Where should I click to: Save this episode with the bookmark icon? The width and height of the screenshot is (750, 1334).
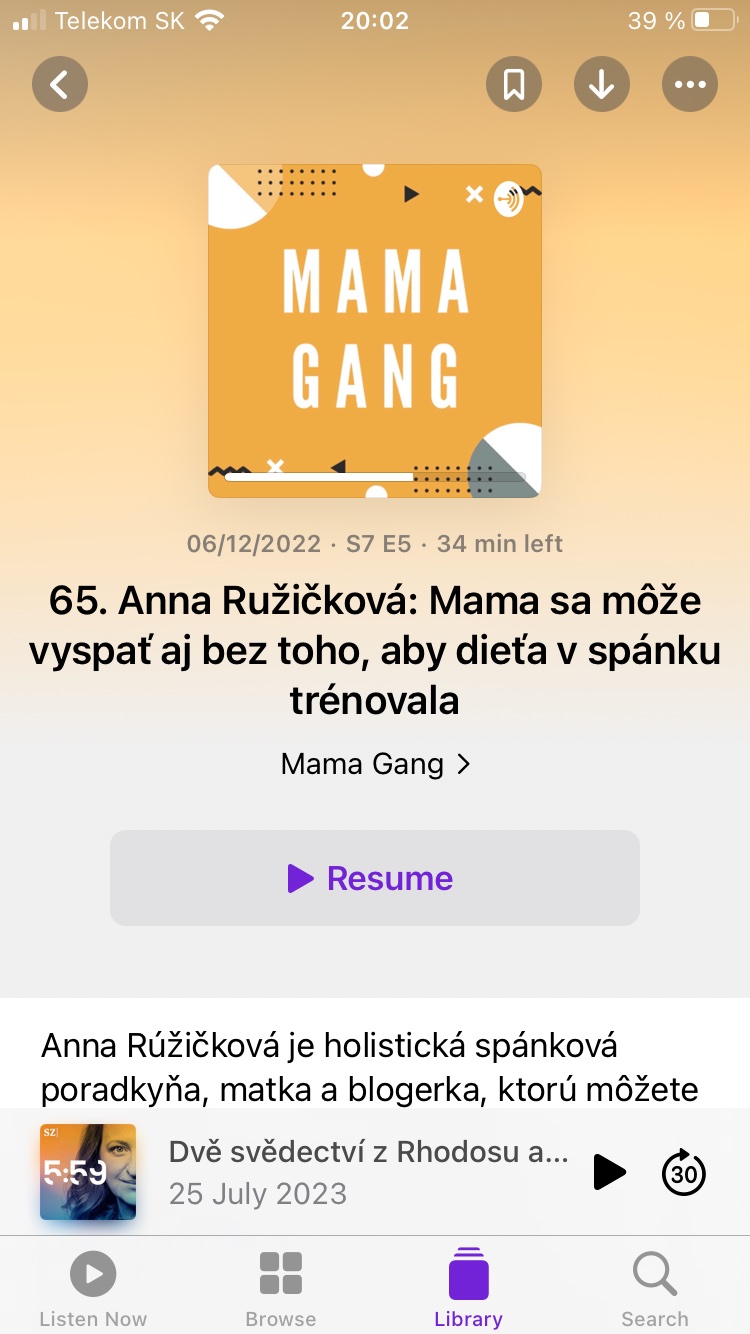click(514, 84)
